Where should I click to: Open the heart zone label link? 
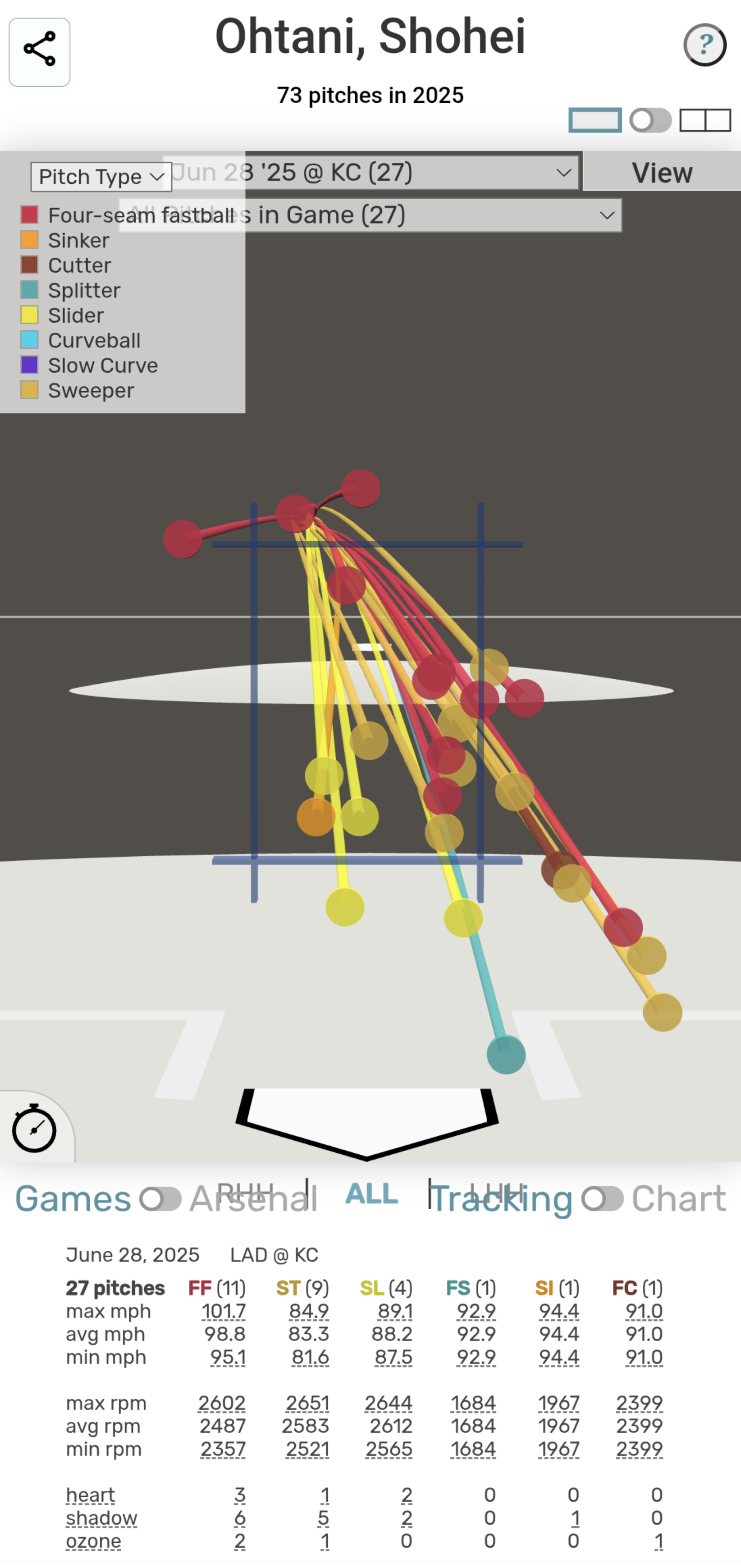click(90, 1495)
